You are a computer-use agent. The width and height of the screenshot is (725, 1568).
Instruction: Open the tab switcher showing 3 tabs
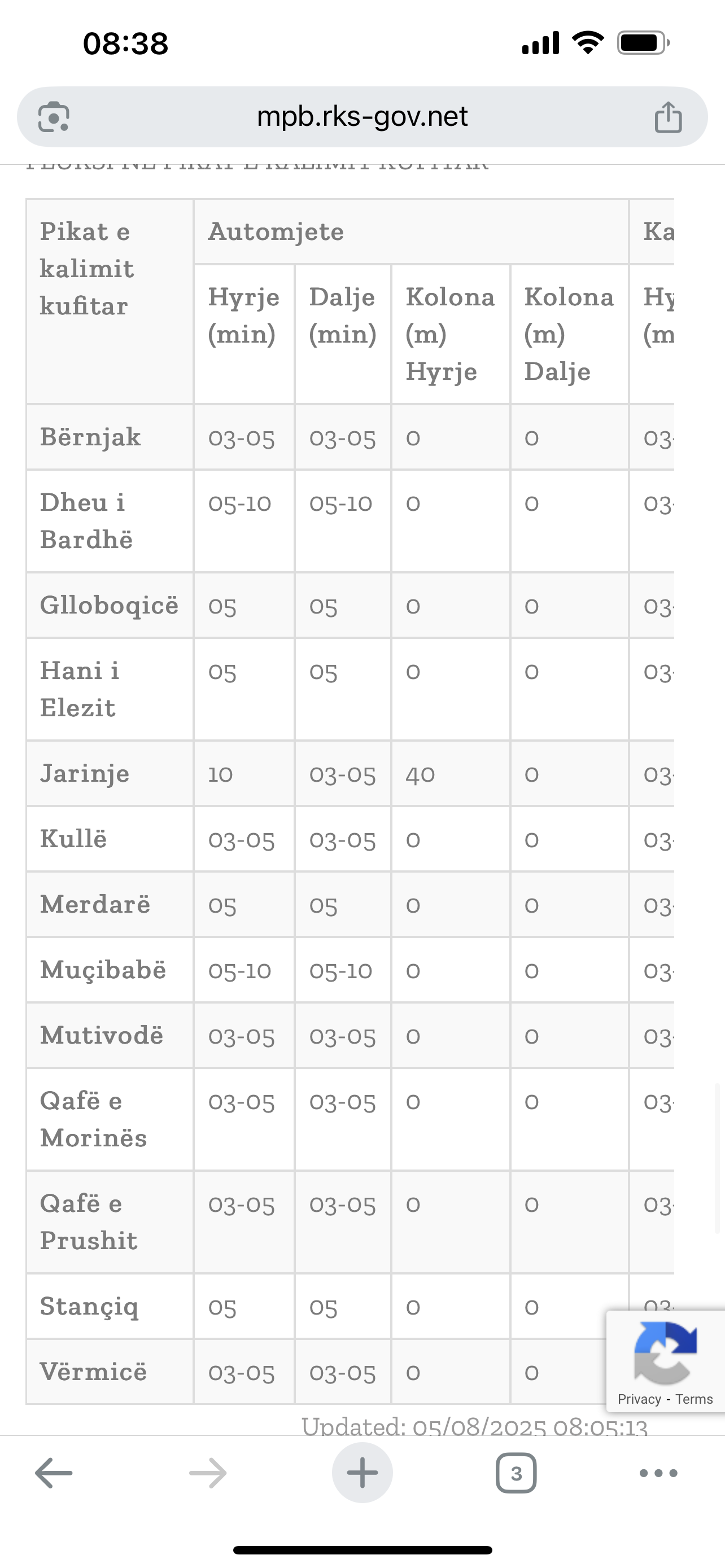click(x=516, y=1473)
